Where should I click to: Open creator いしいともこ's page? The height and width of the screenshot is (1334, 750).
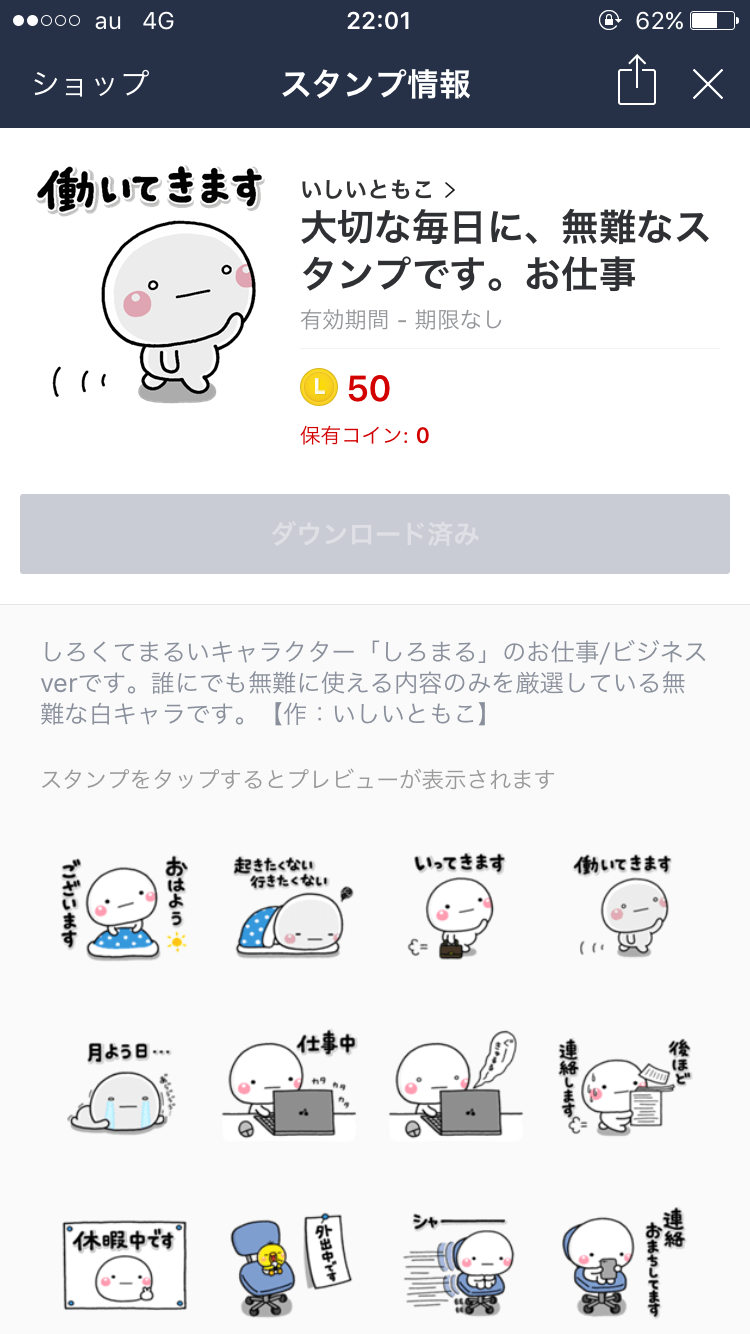(378, 189)
